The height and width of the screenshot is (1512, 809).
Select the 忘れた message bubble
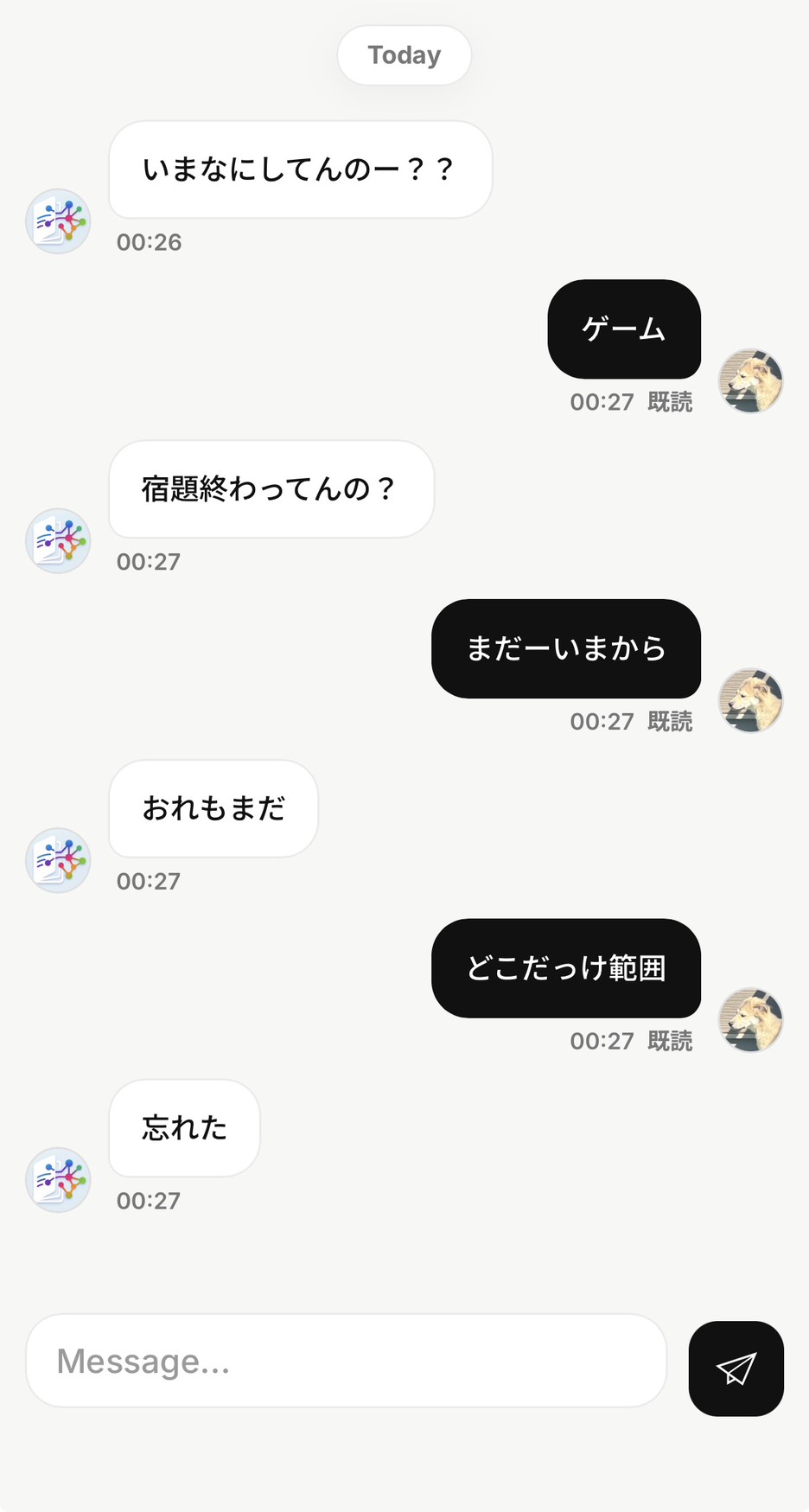point(182,1129)
